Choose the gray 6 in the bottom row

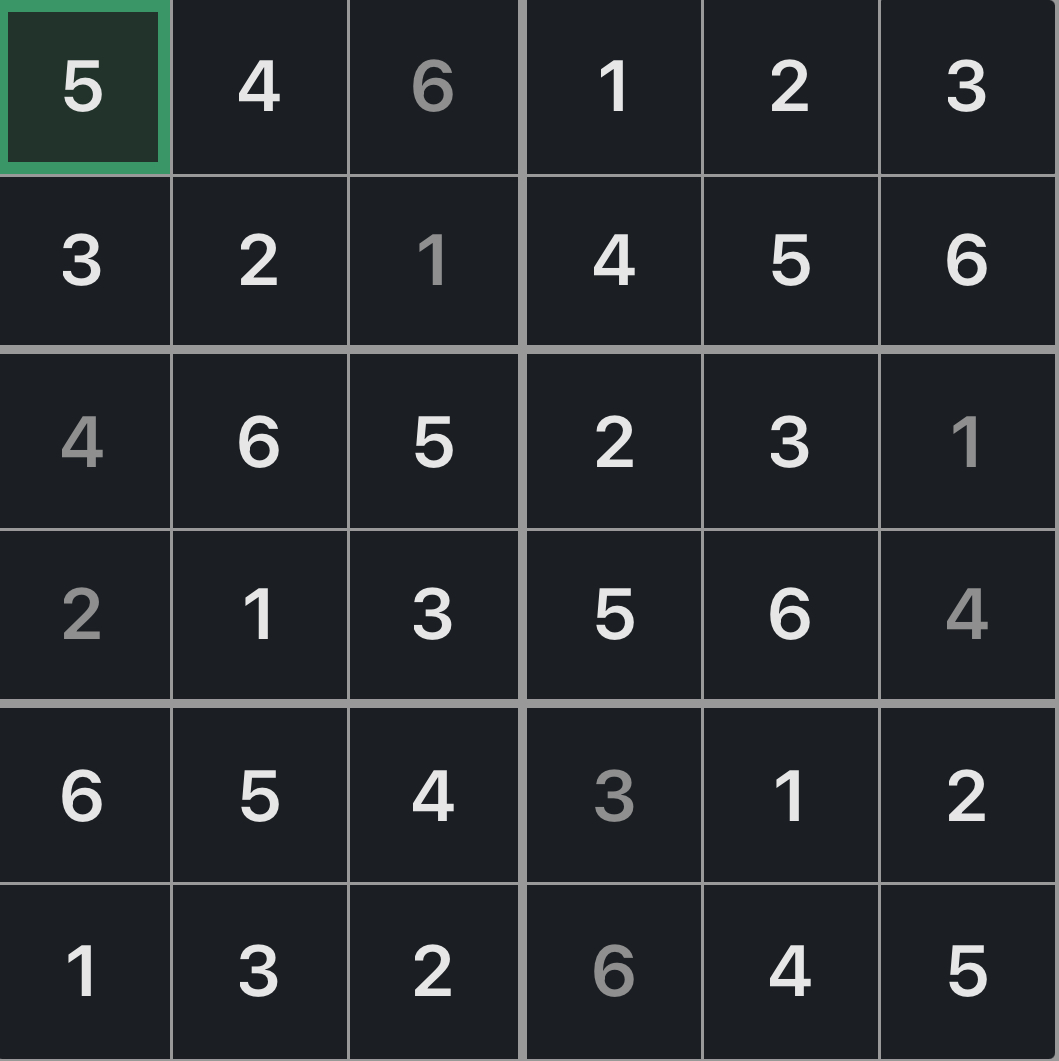tap(613, 970)
